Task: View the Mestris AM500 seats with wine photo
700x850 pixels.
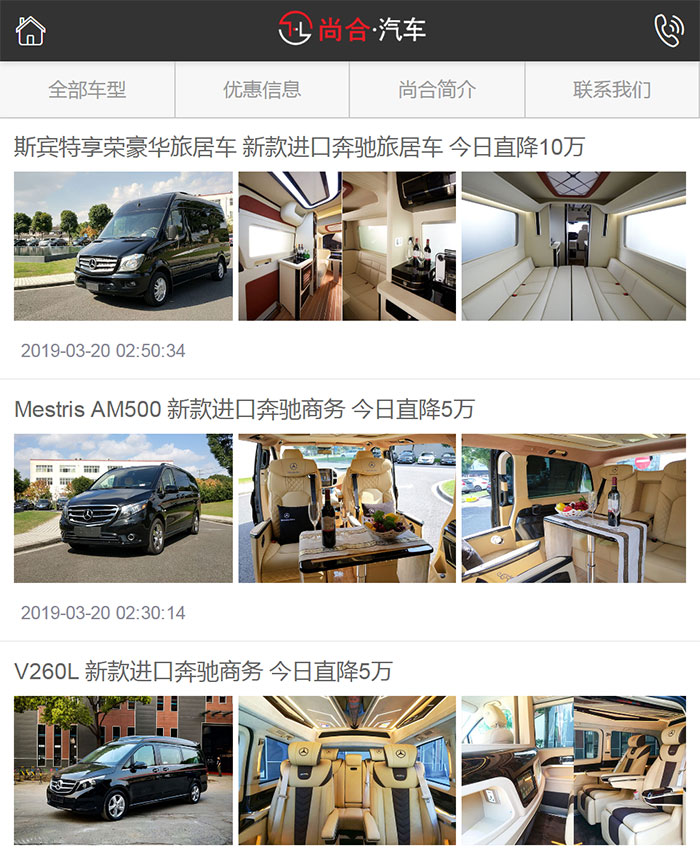Action: [347, 508]
